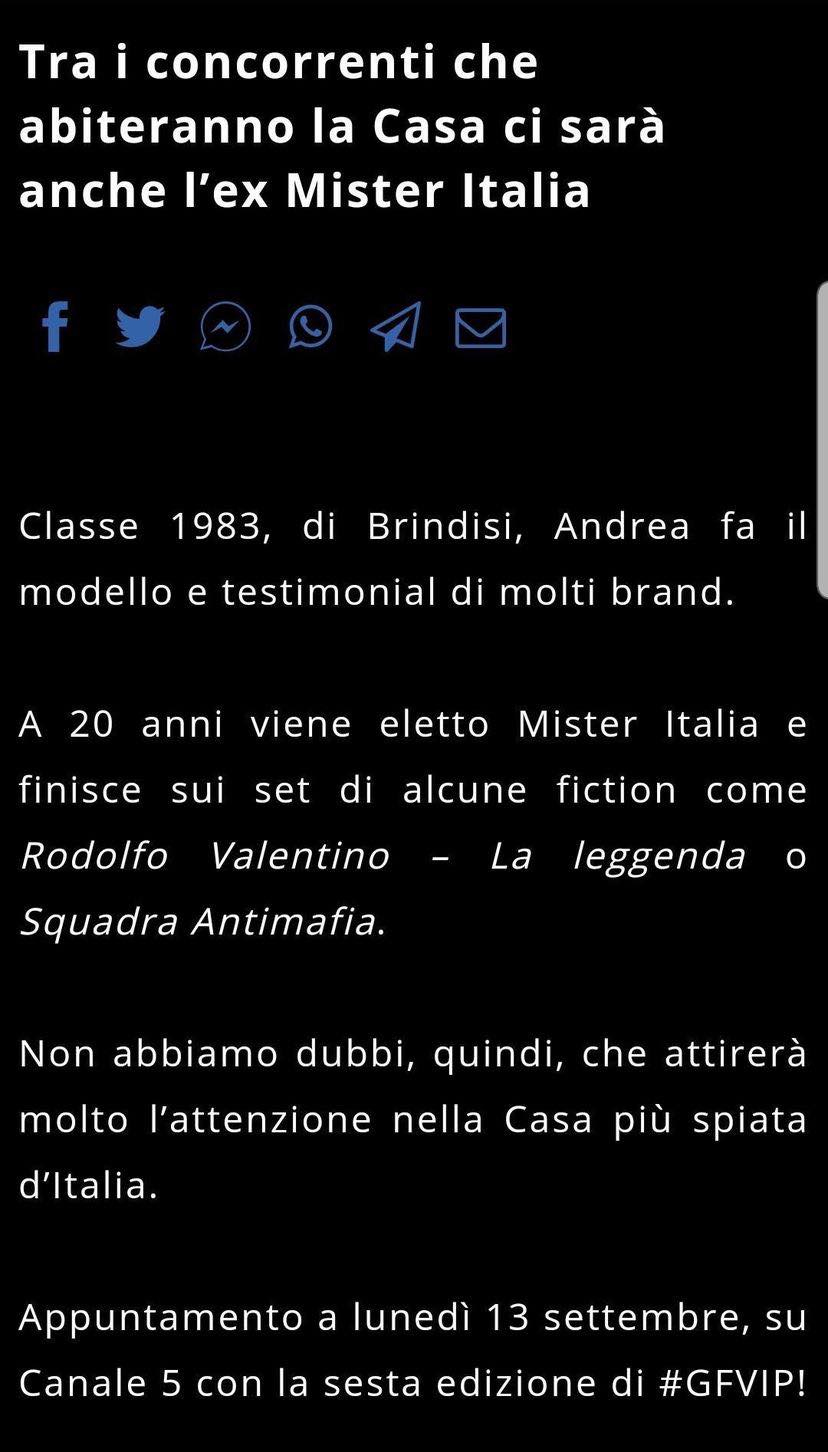
Task: Share the article via Telegram
Action: (x=395, y=327)
